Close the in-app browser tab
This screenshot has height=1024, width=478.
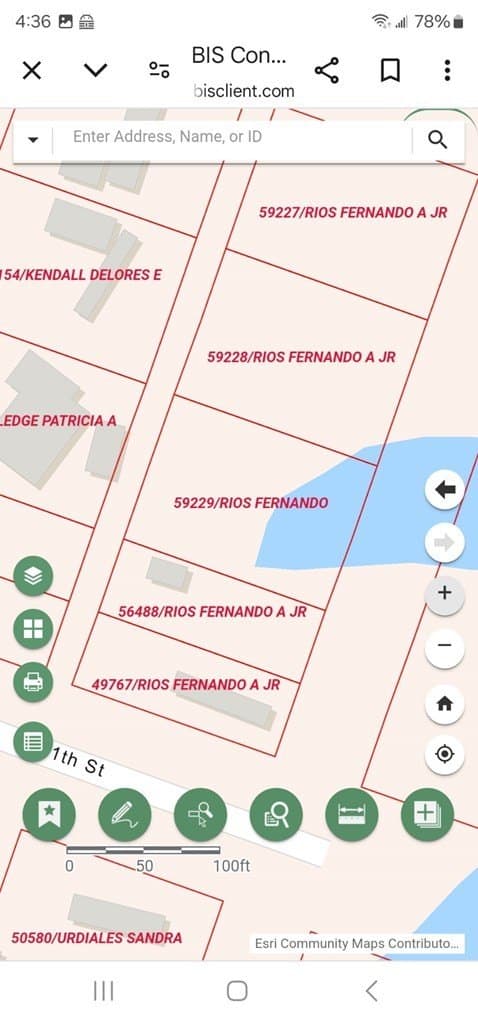click(x=31, y=71)
